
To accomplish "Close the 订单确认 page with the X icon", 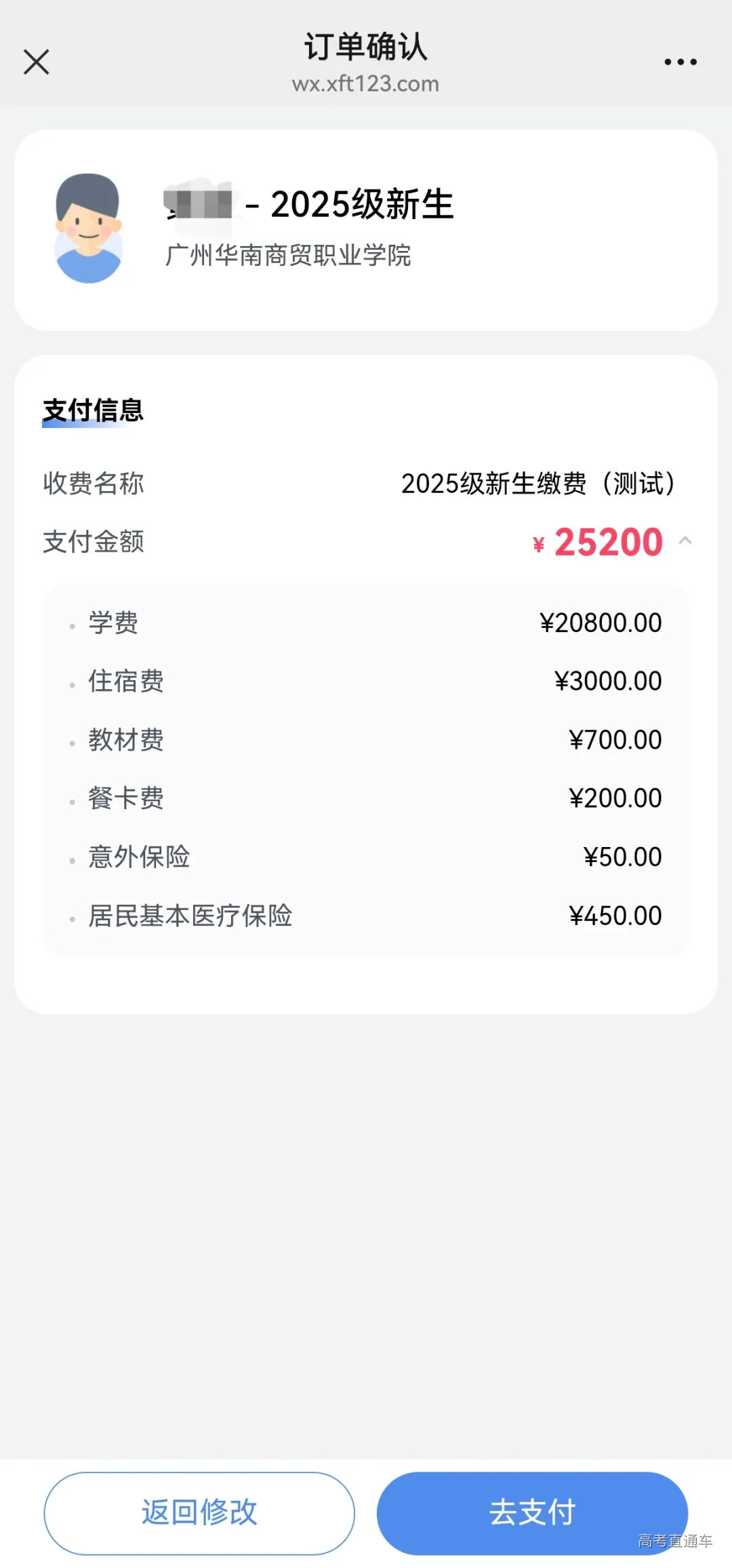I will 37,62.
